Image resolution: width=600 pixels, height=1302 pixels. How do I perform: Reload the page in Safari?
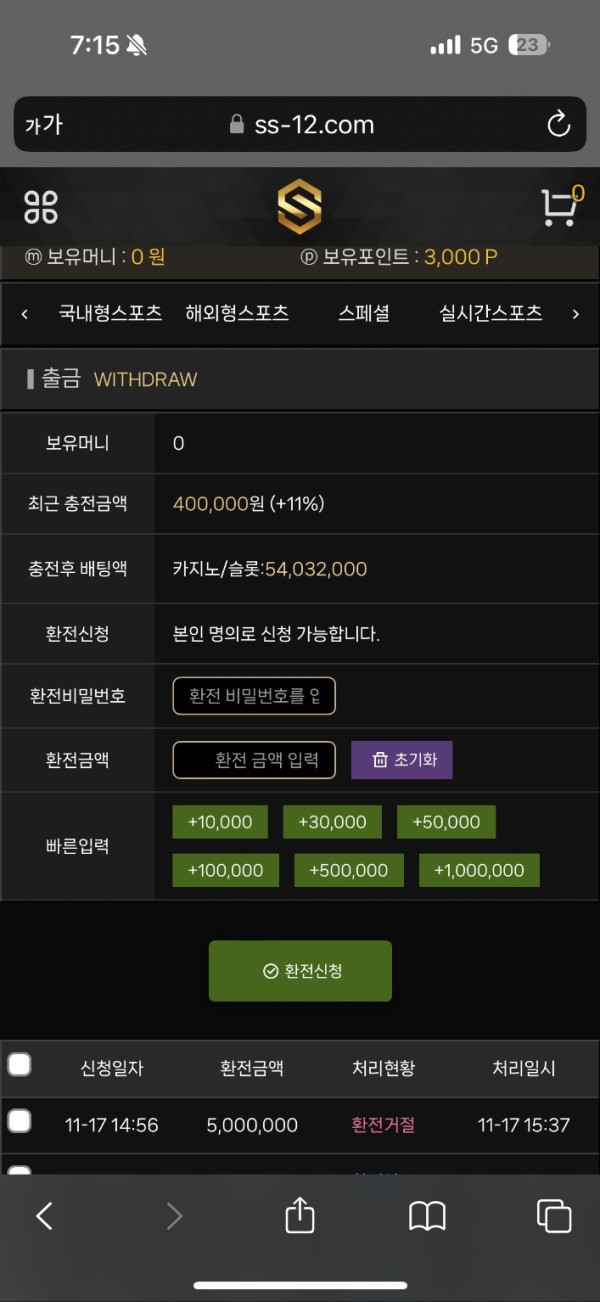pos(558,124)
